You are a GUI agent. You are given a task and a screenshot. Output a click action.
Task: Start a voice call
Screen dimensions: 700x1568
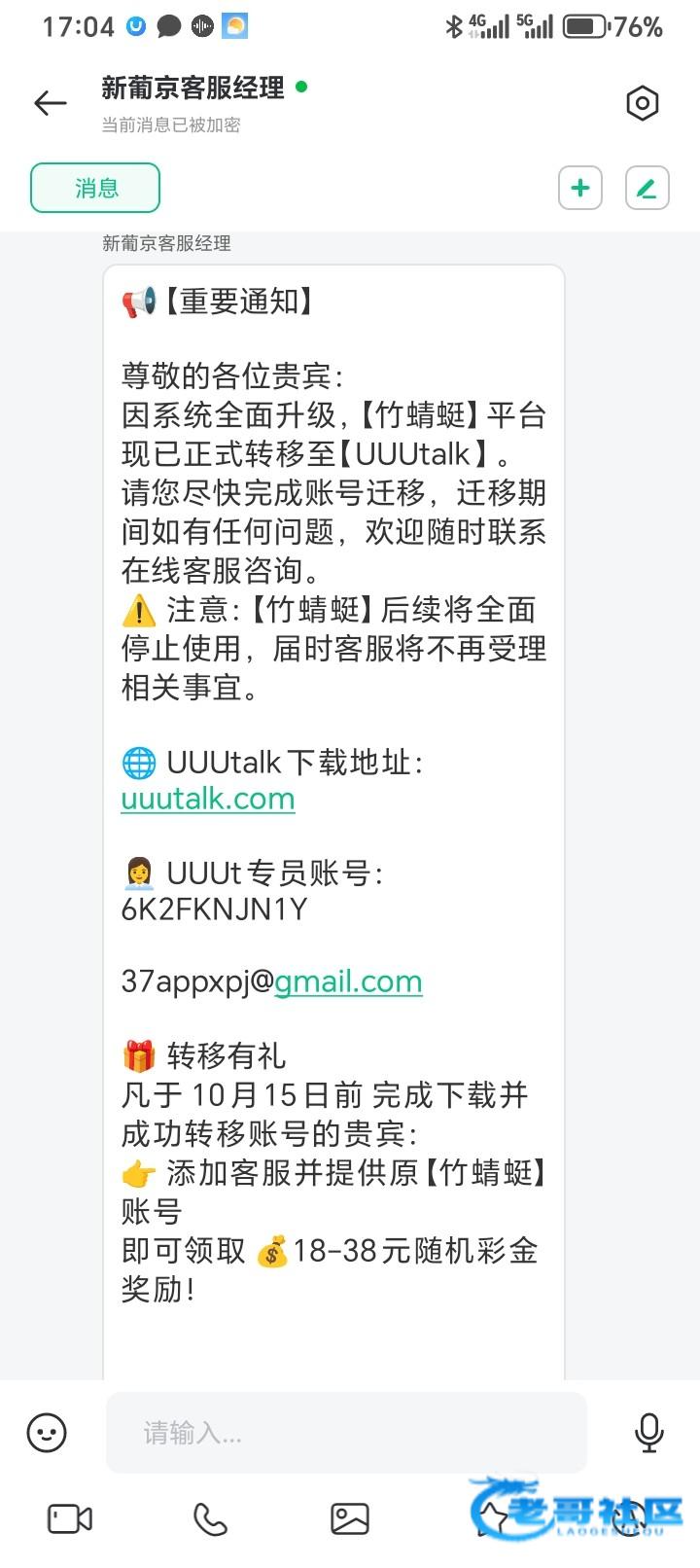tap(210, 1519)
